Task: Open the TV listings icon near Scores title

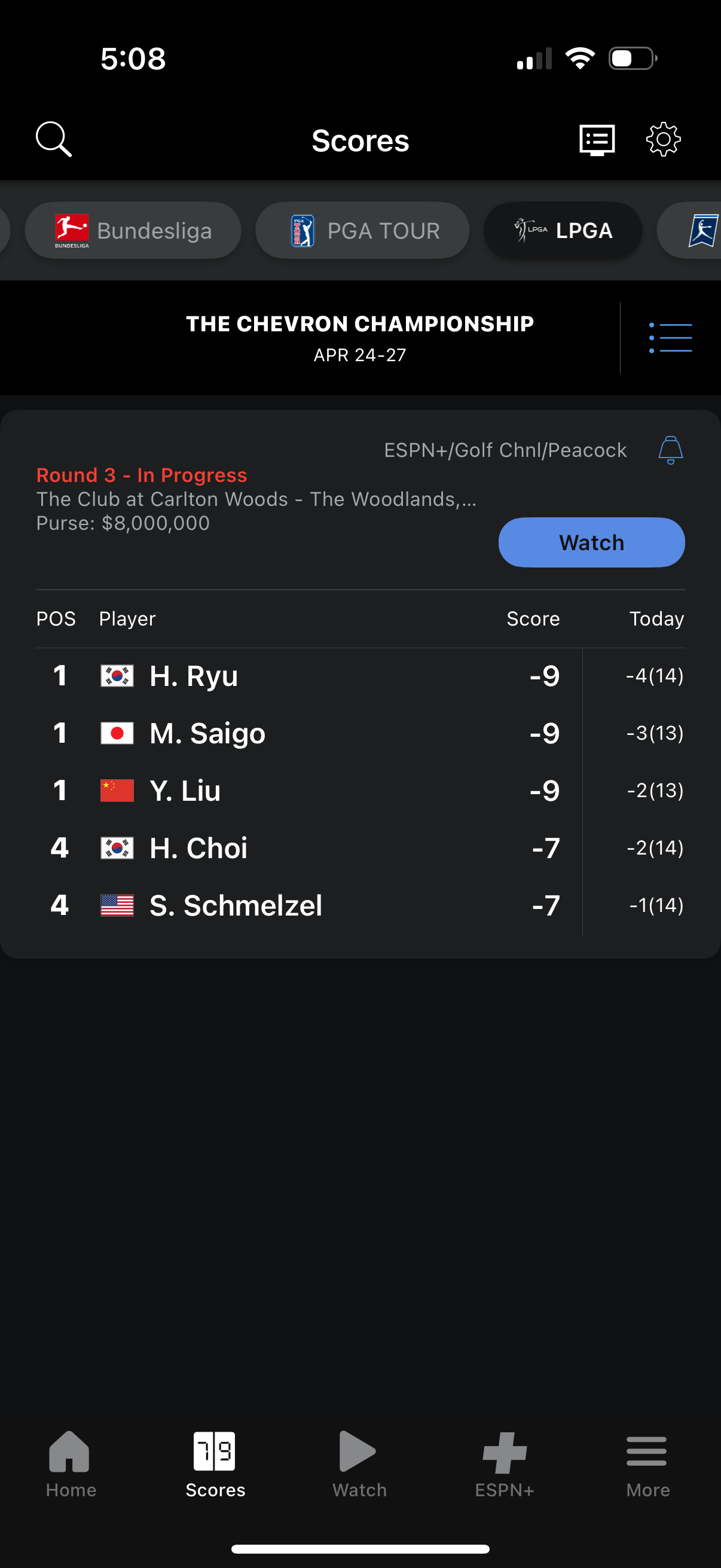Action: (595, 139)
